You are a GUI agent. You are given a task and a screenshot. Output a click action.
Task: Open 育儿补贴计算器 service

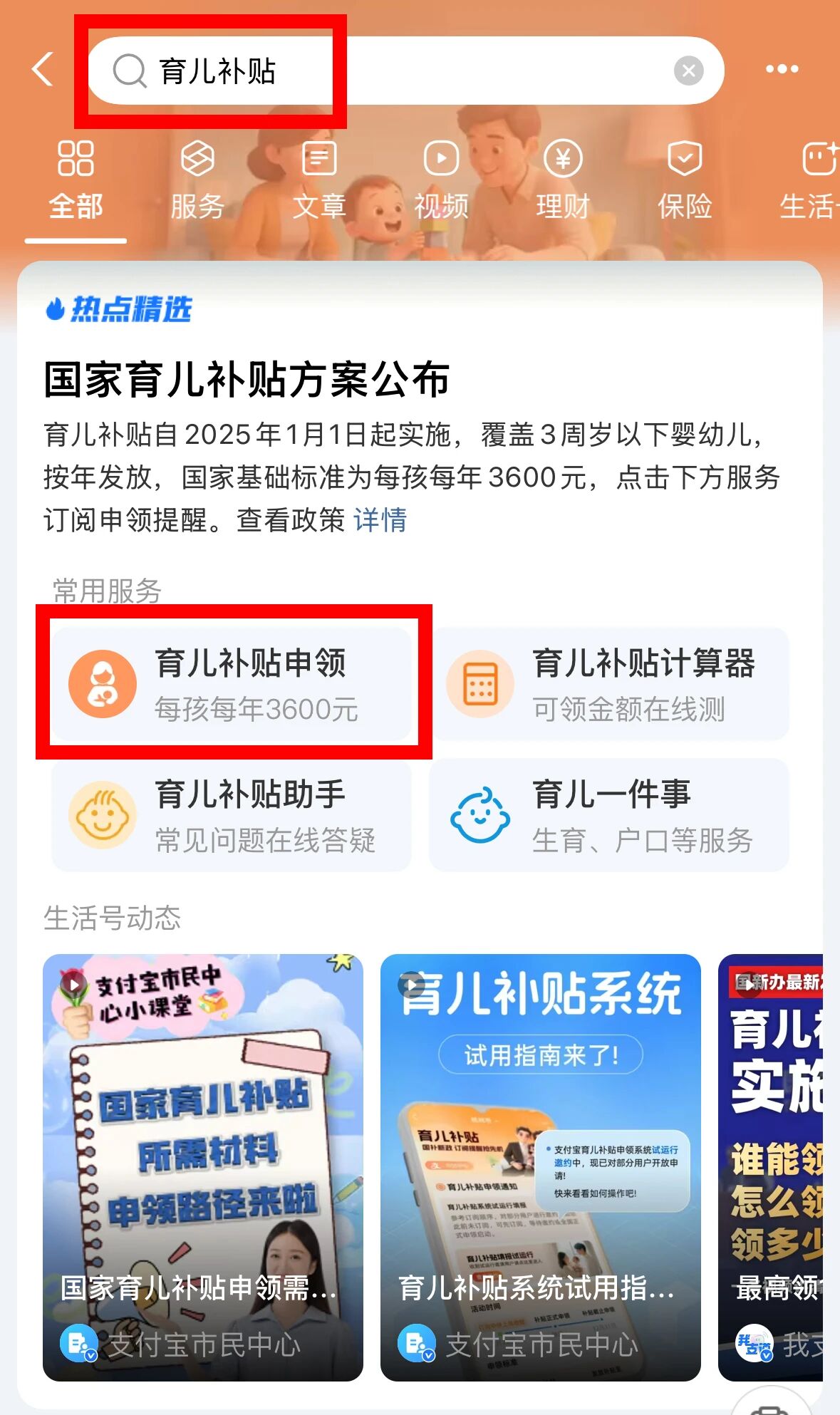coord(609,684)
